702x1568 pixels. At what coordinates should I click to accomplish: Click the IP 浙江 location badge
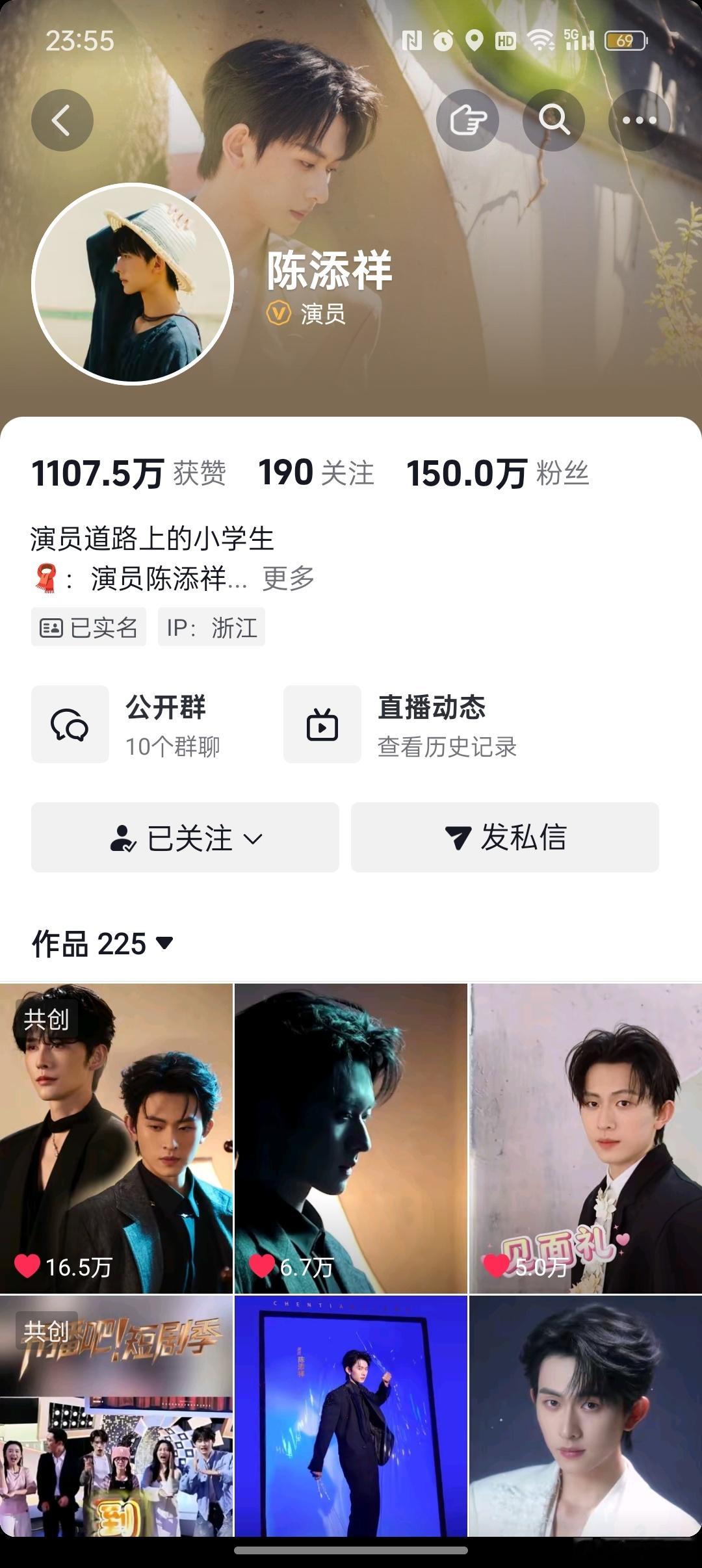212,627
